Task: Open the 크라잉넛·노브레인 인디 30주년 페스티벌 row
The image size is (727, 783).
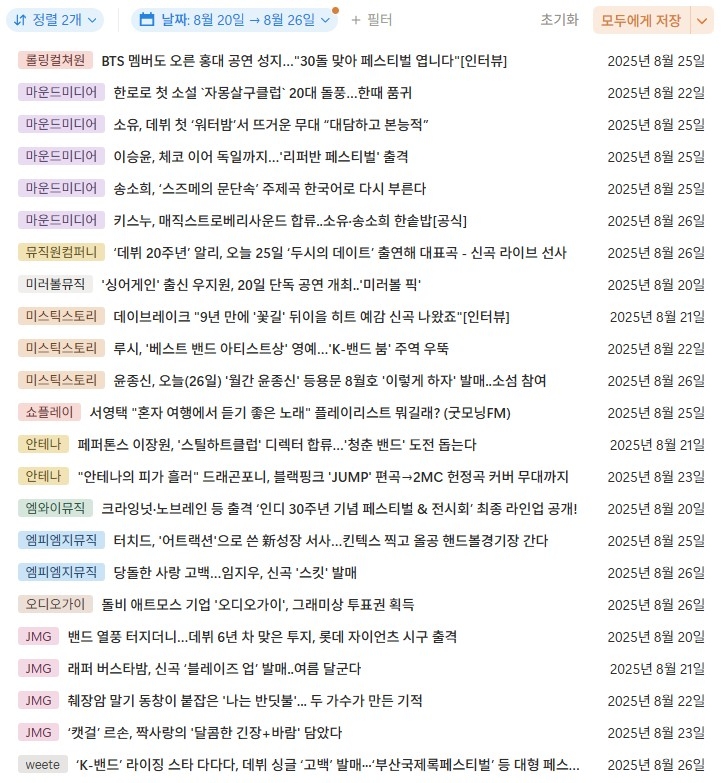Action: (x=339, y=509)
